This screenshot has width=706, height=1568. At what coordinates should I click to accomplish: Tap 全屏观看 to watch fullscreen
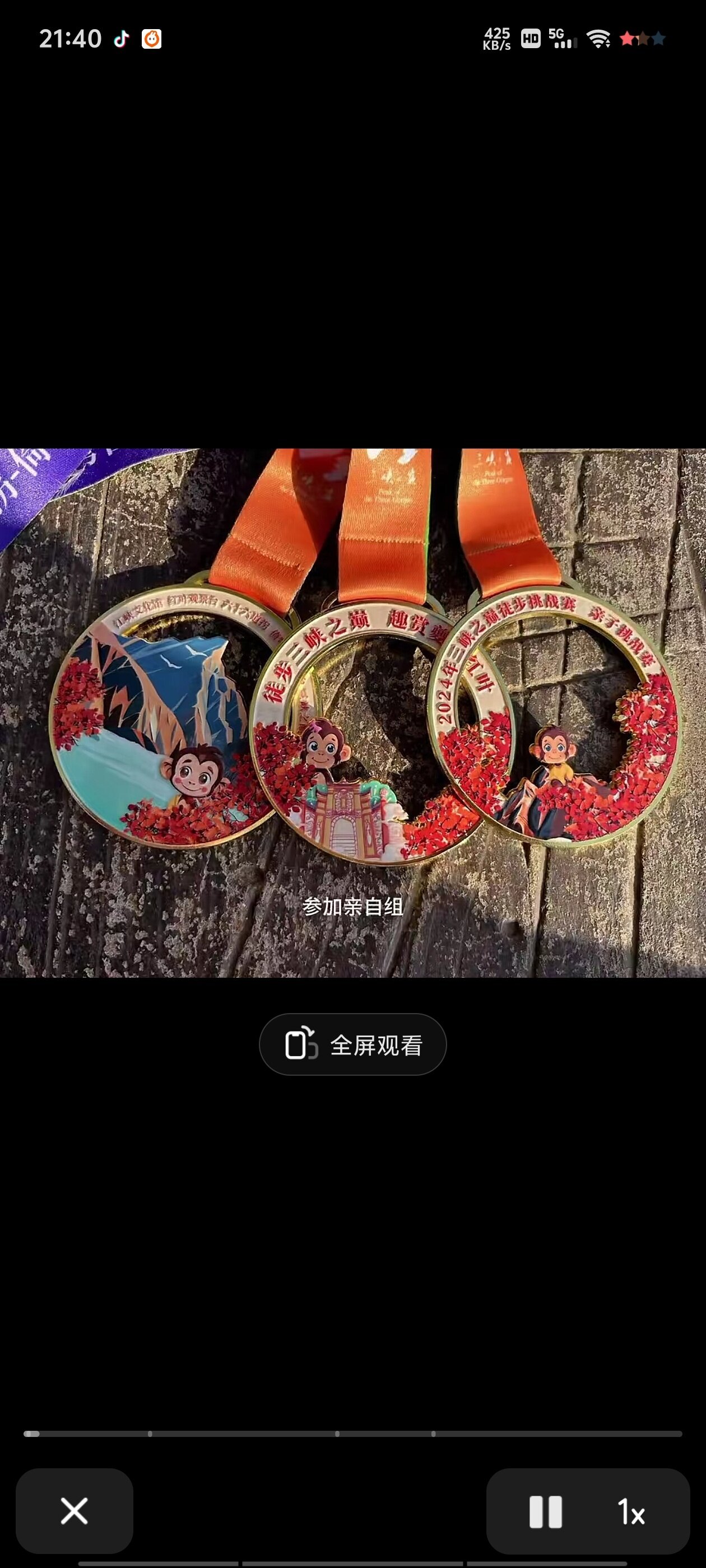pyautogui.click(x=352, y=1044)
